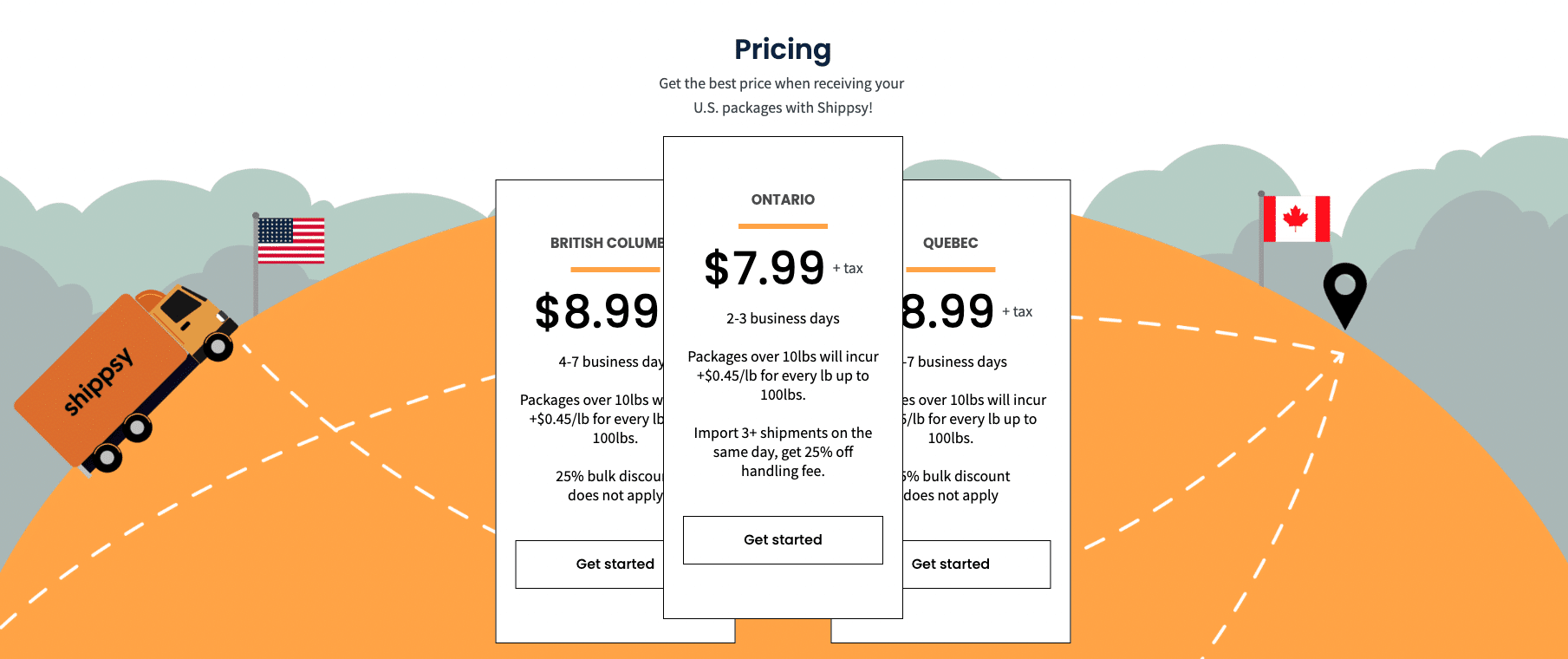
Task: Tap Get started on the Ontario plan
Action: 783,540
